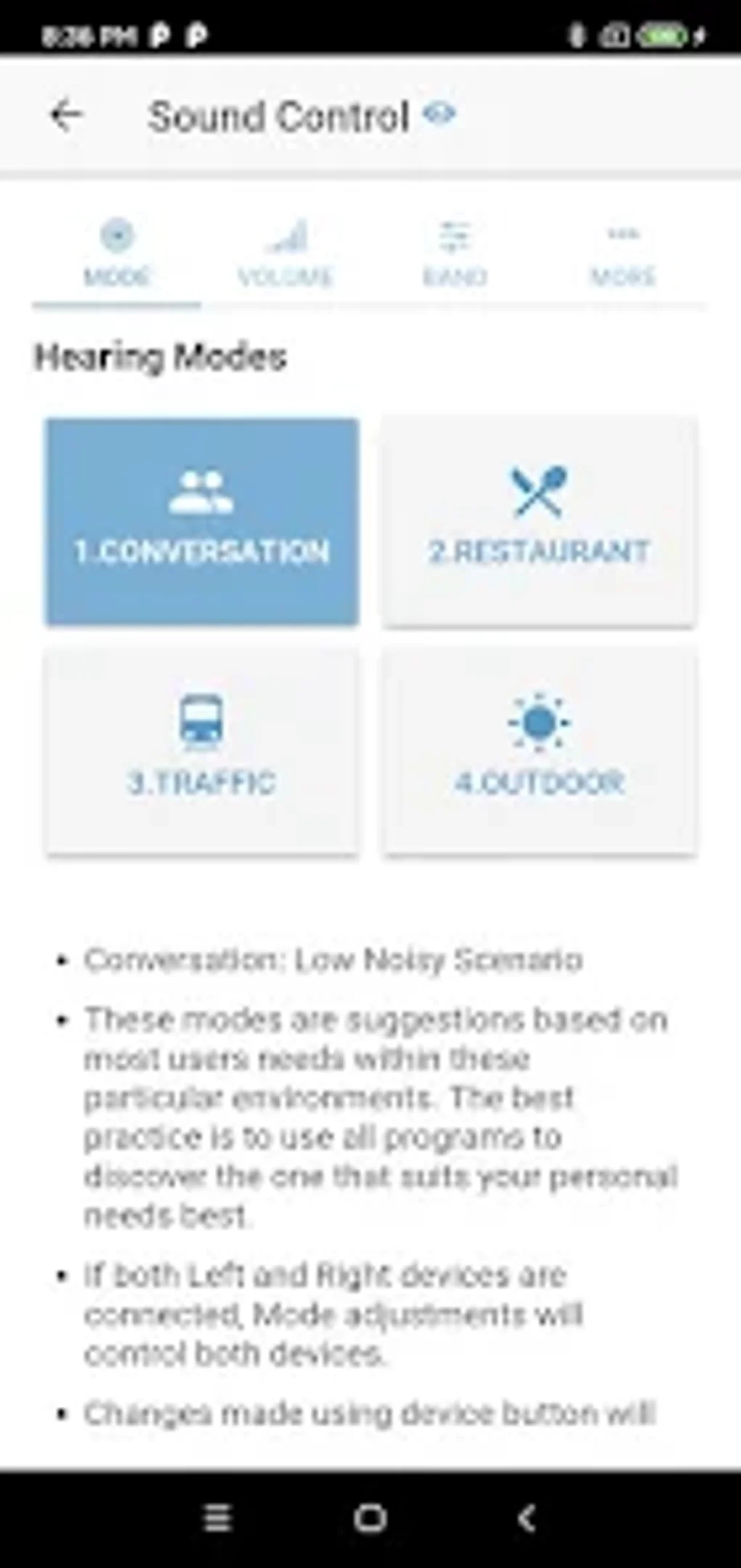Activate the 3.Traffic hearing mode
This screenshot has width=741, height=1568.
202,752
